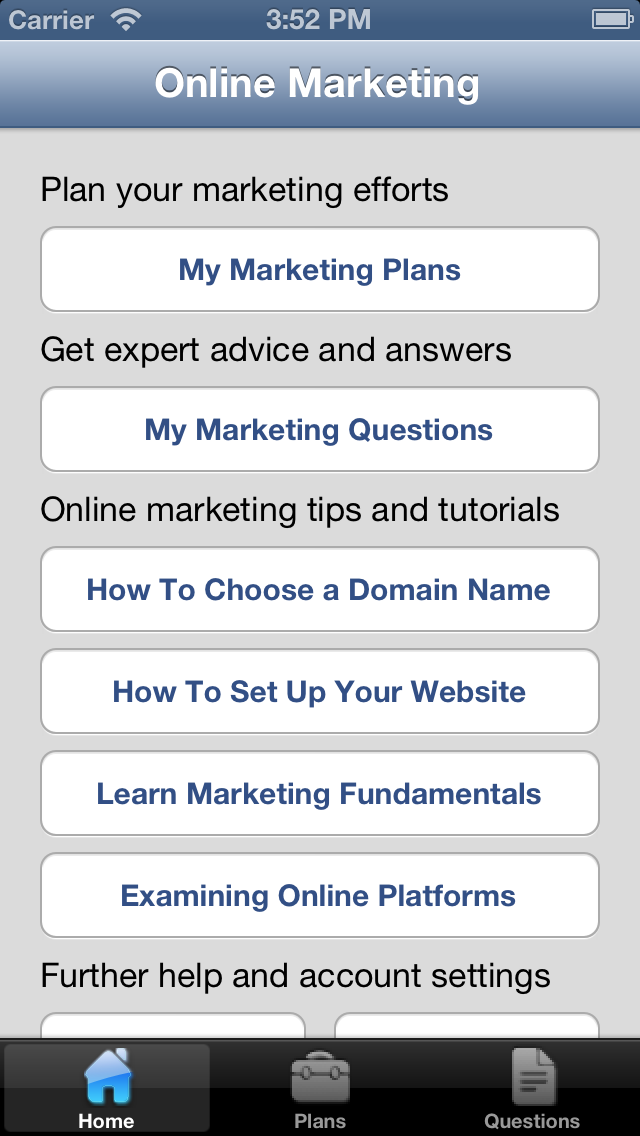This screenshot has width=640, height=1136.
Task: Select Learn Marketing Fundamentals tutorial
Action: pyautogui.click(x=320, y=794)
